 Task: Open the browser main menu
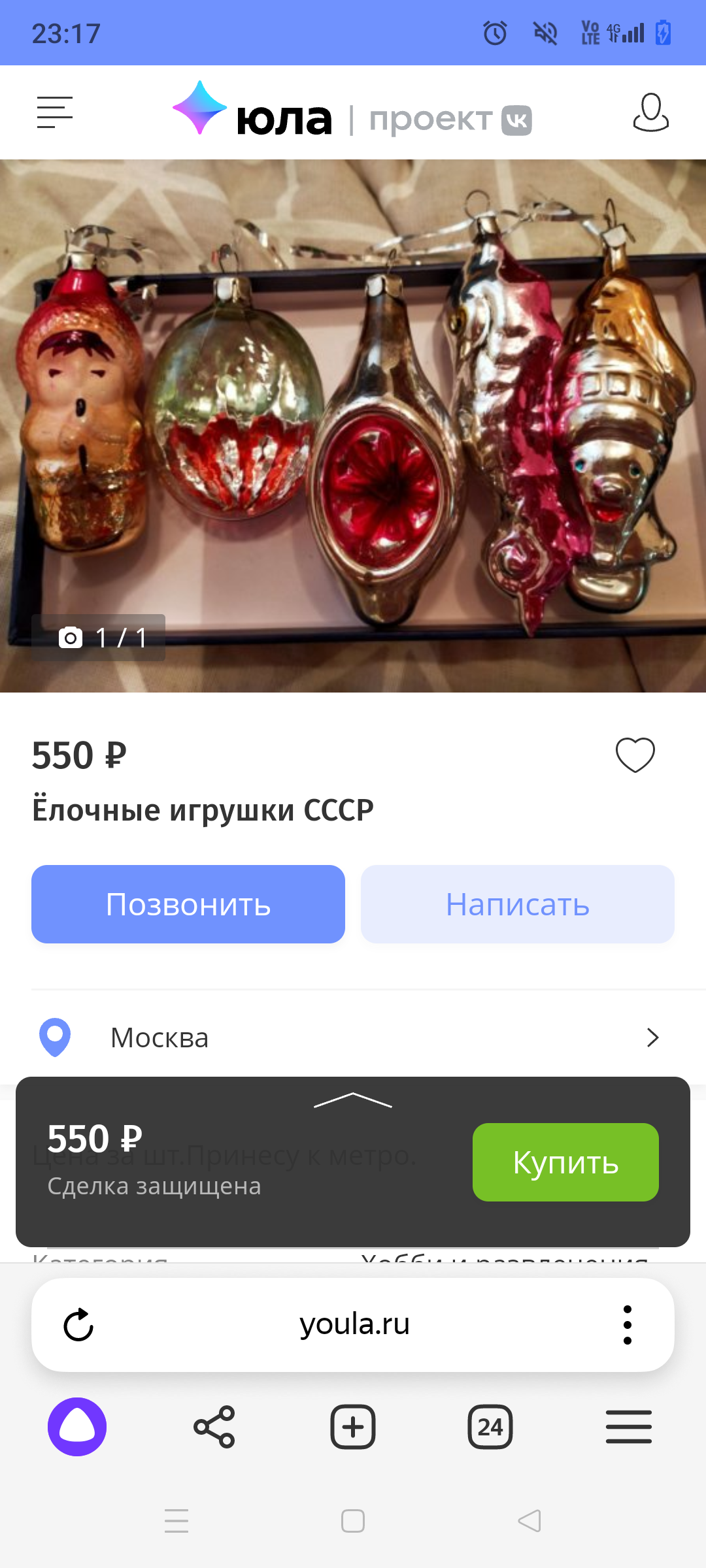[x=628, y=1427]
